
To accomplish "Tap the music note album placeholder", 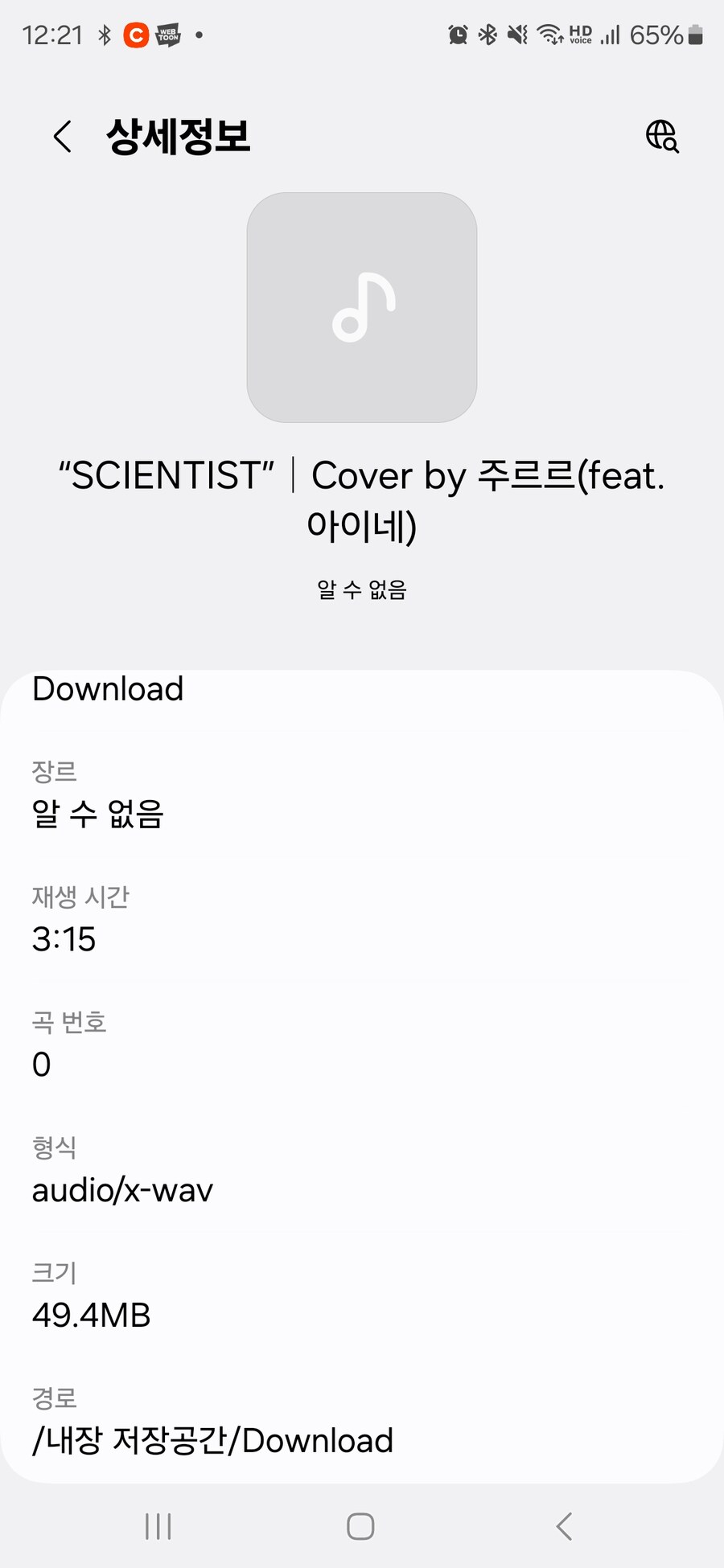I will [362, 306].
